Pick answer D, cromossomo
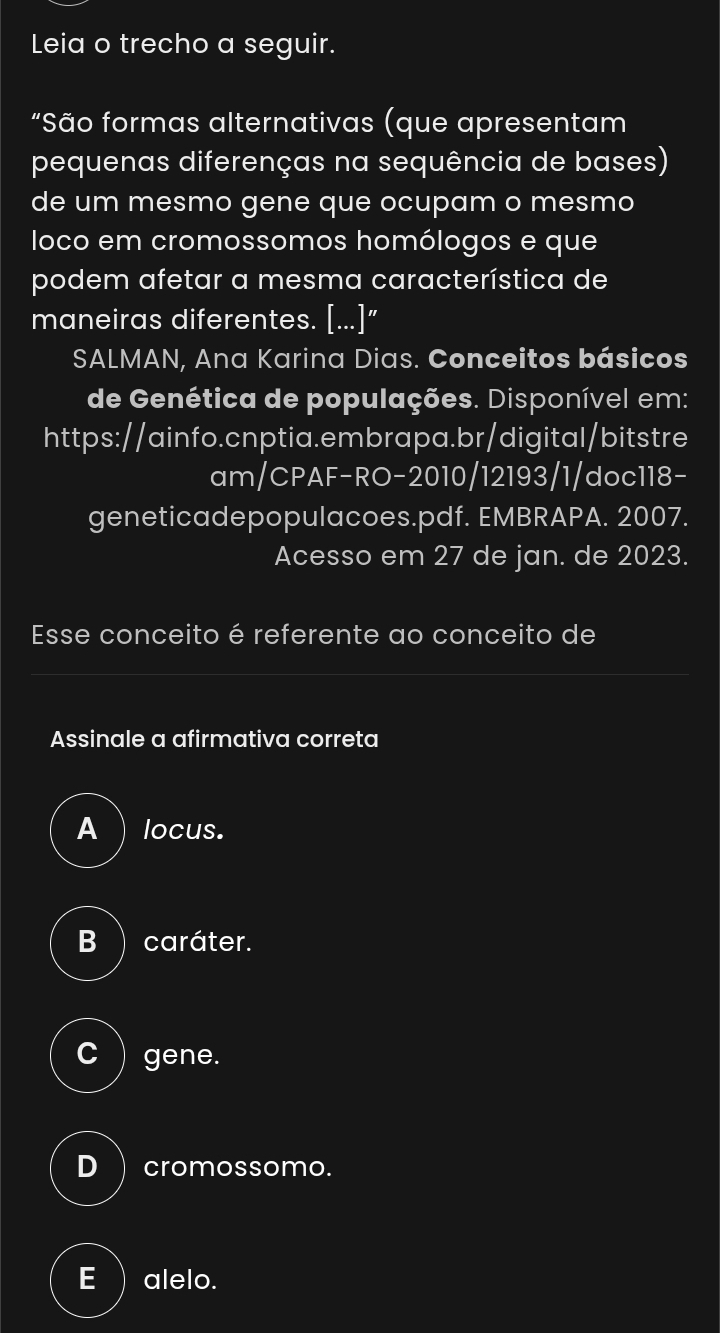 (x=88, y=1168)
